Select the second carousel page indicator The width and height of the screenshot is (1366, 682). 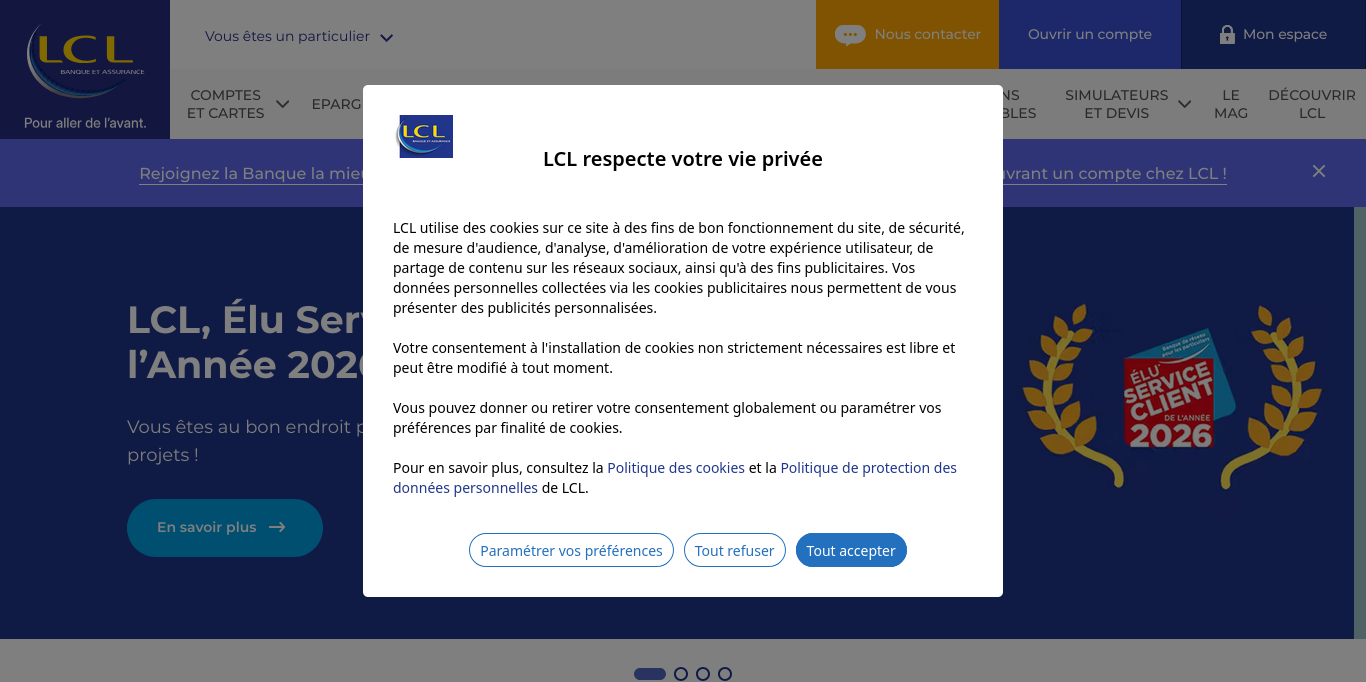coord(681,674)
